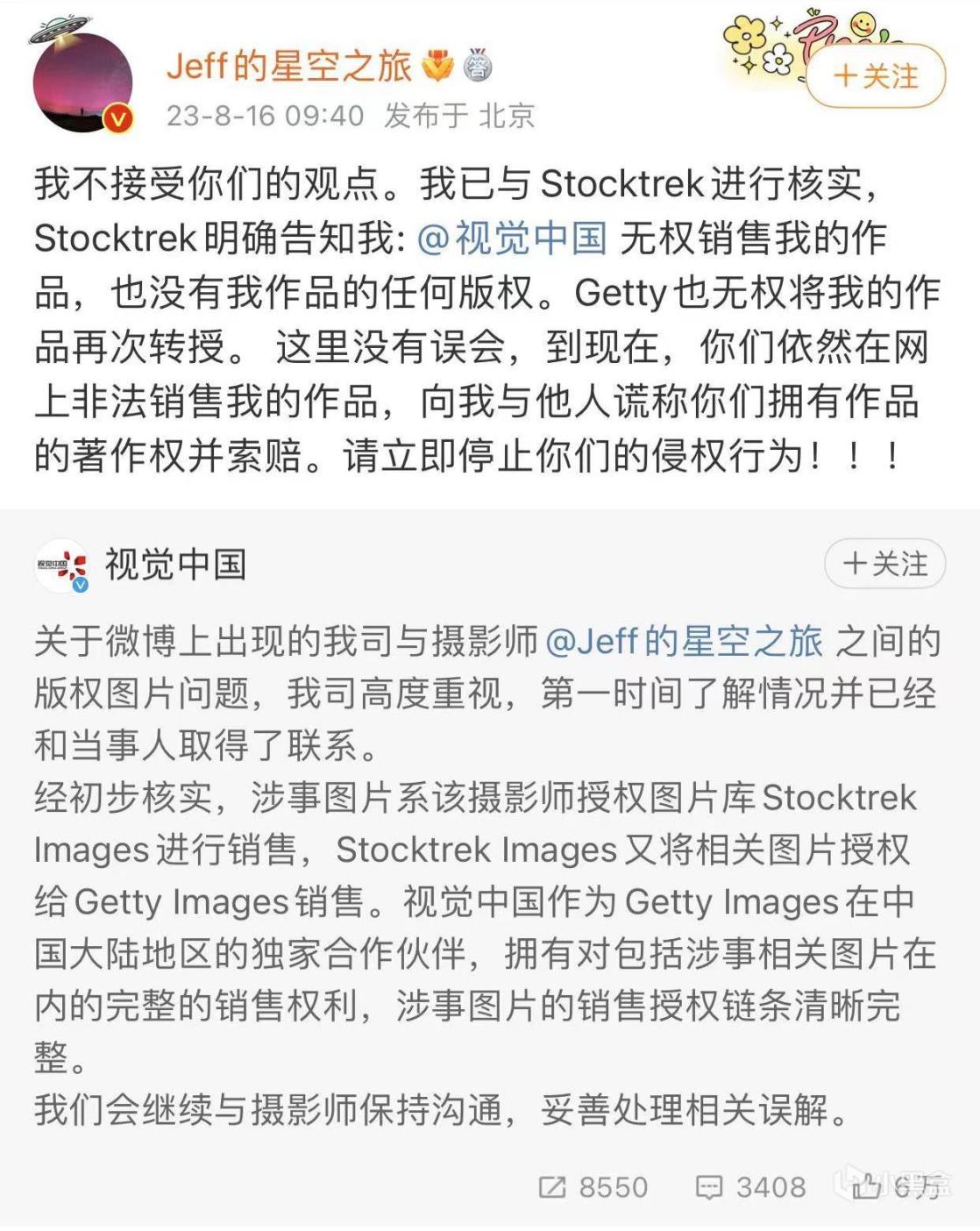
Task: Open Jeff的星空之旅 username link
Action: pyautogui.click(x=288, y=67)
